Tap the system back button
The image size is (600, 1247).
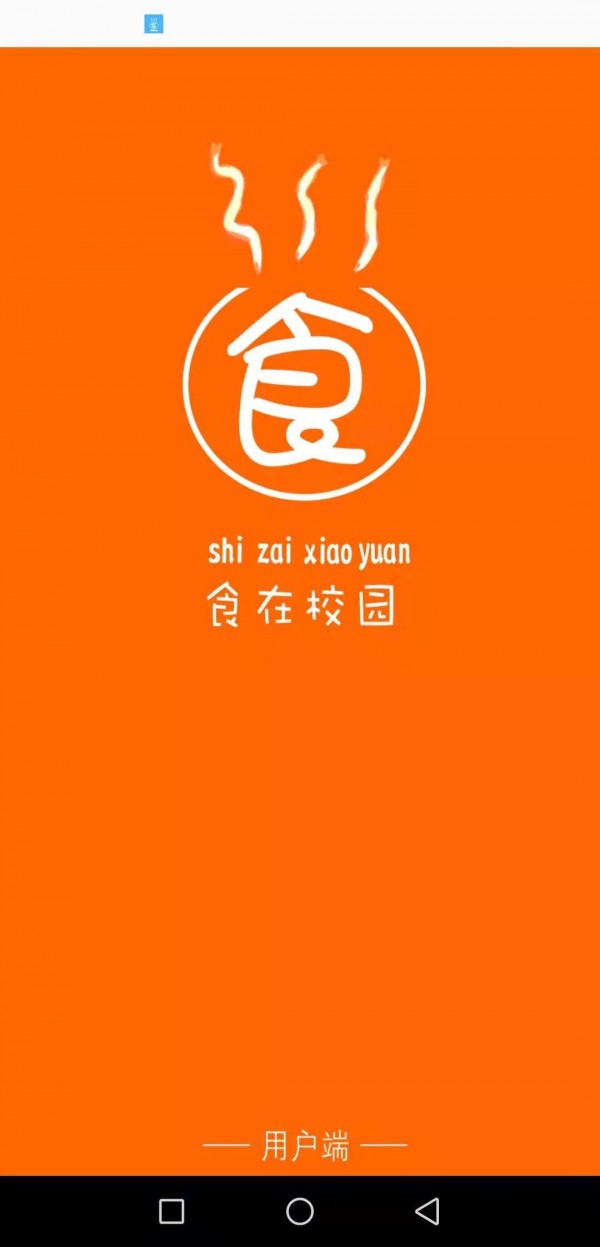(427, 1211)
